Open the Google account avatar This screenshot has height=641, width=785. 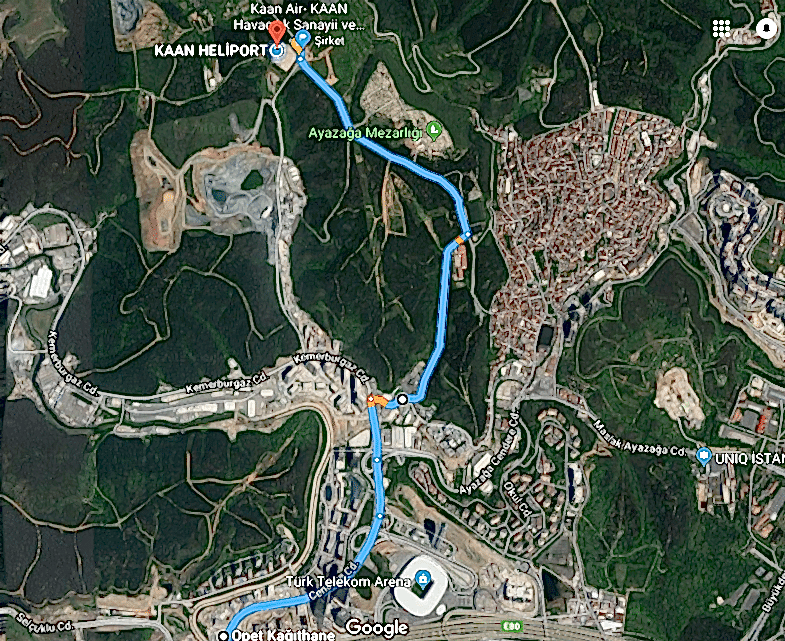(765, 28)
